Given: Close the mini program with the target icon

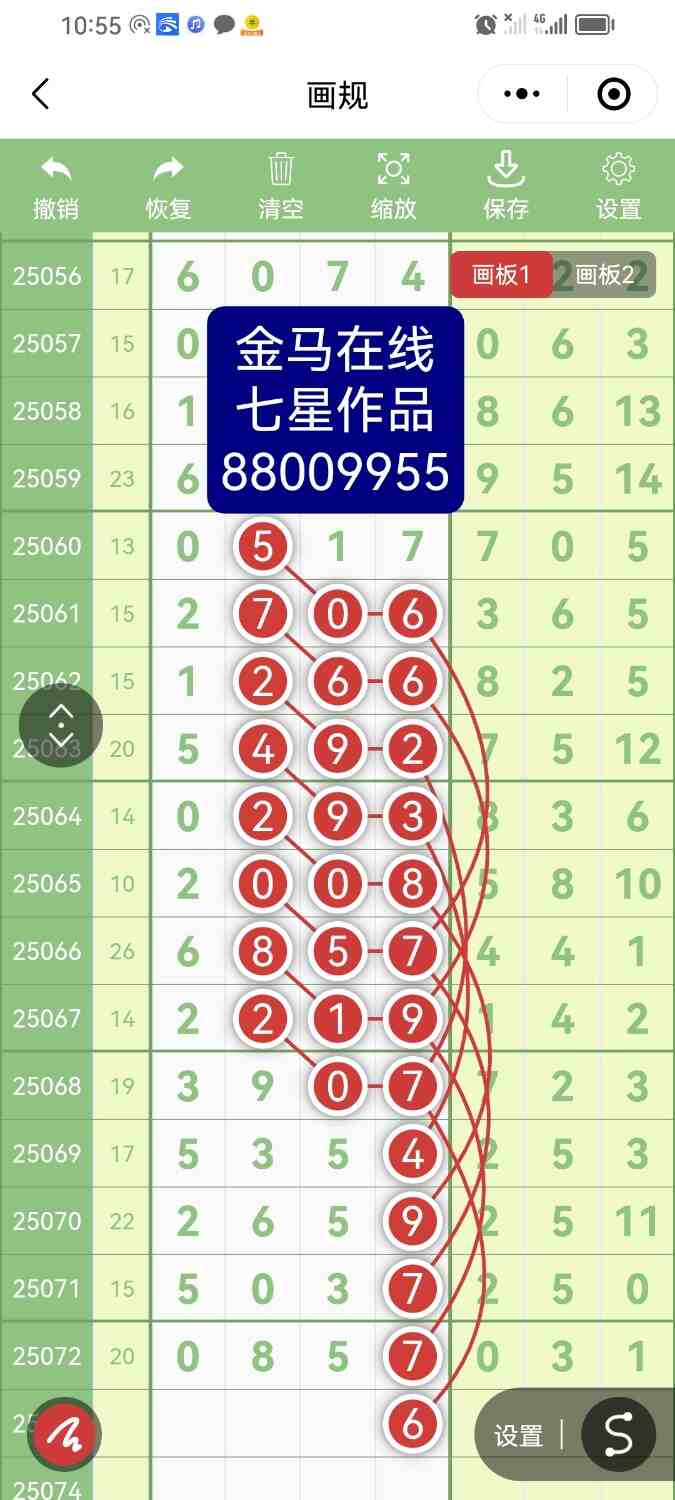Looking at the screenshot, I should click(613, 95).
